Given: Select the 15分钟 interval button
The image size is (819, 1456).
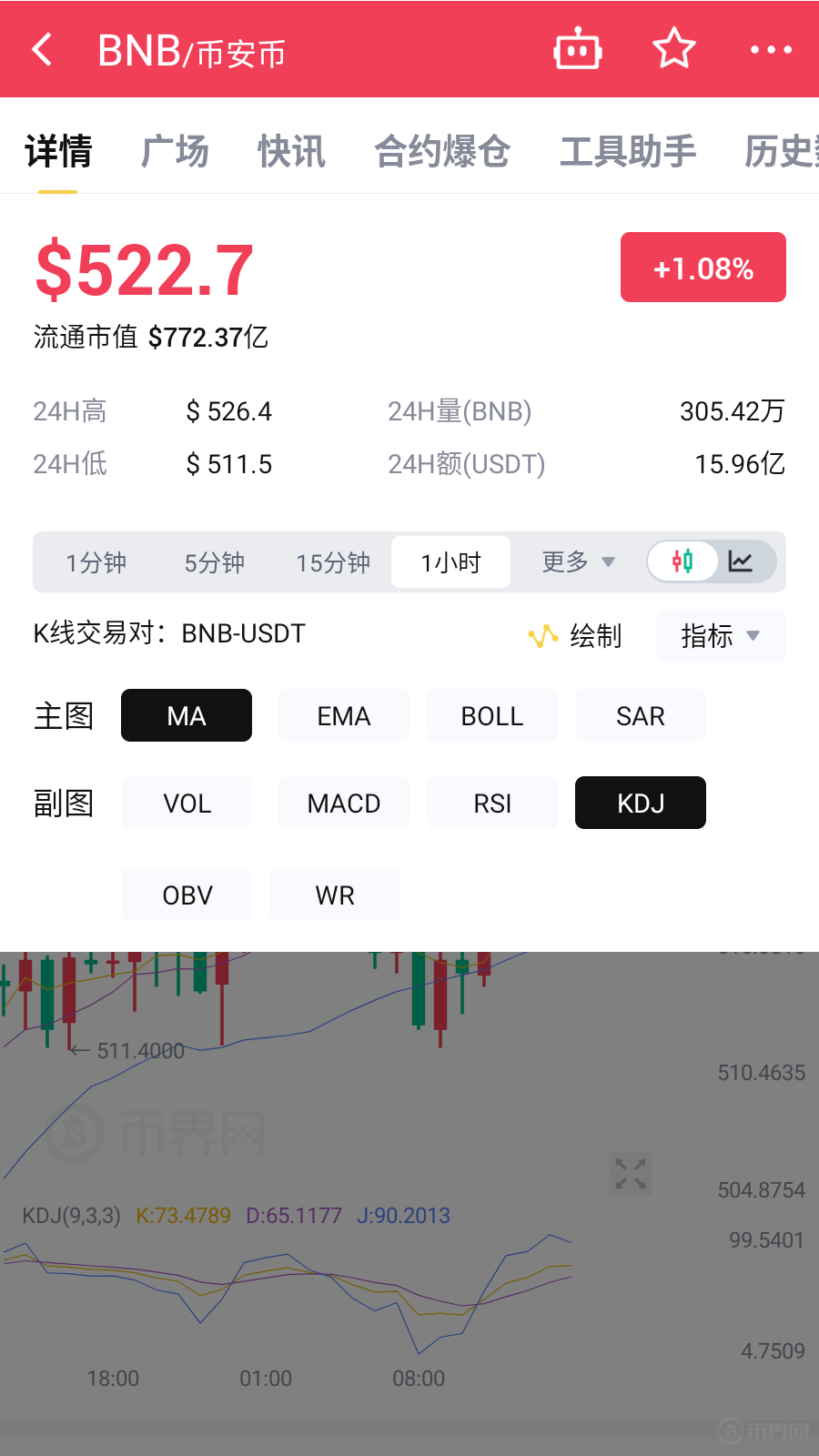Looking at the screenshot, I should (332, 561).
